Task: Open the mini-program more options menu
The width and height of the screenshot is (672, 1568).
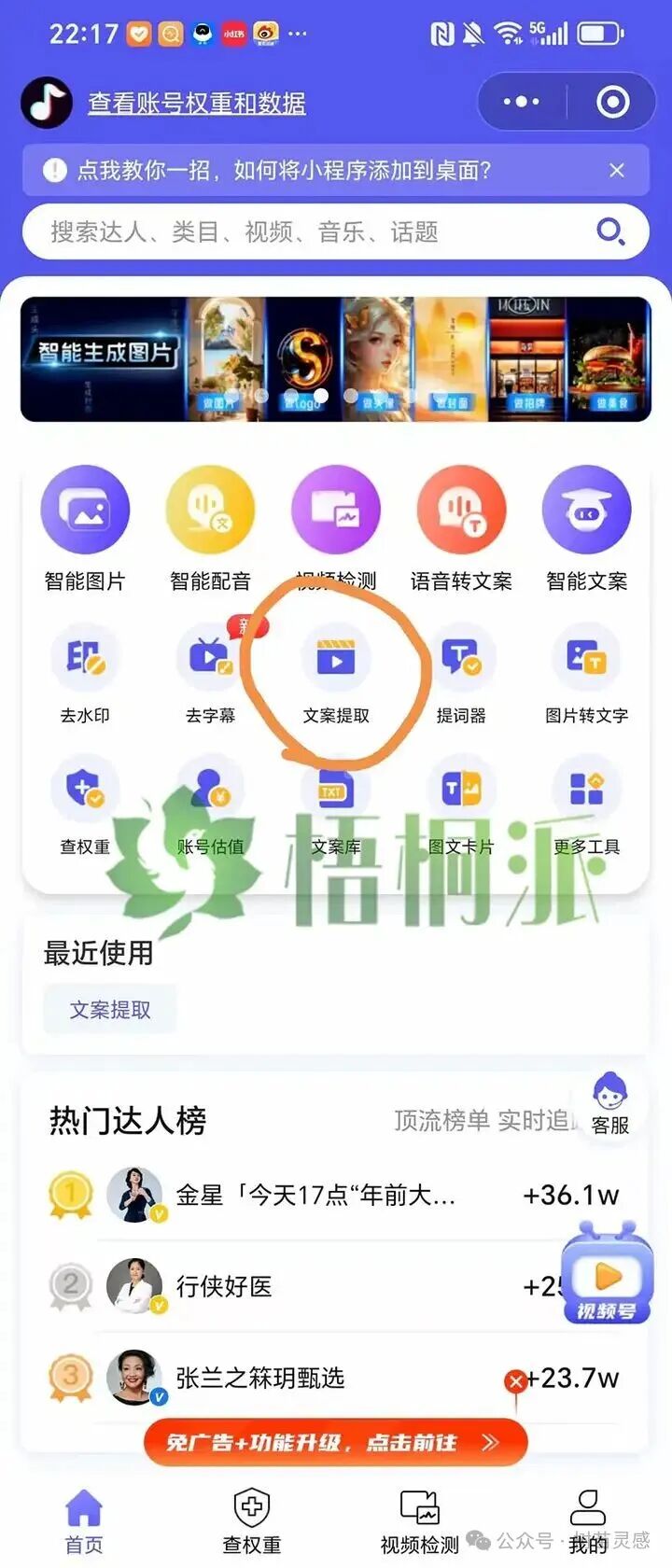Action: pos(524,101)
